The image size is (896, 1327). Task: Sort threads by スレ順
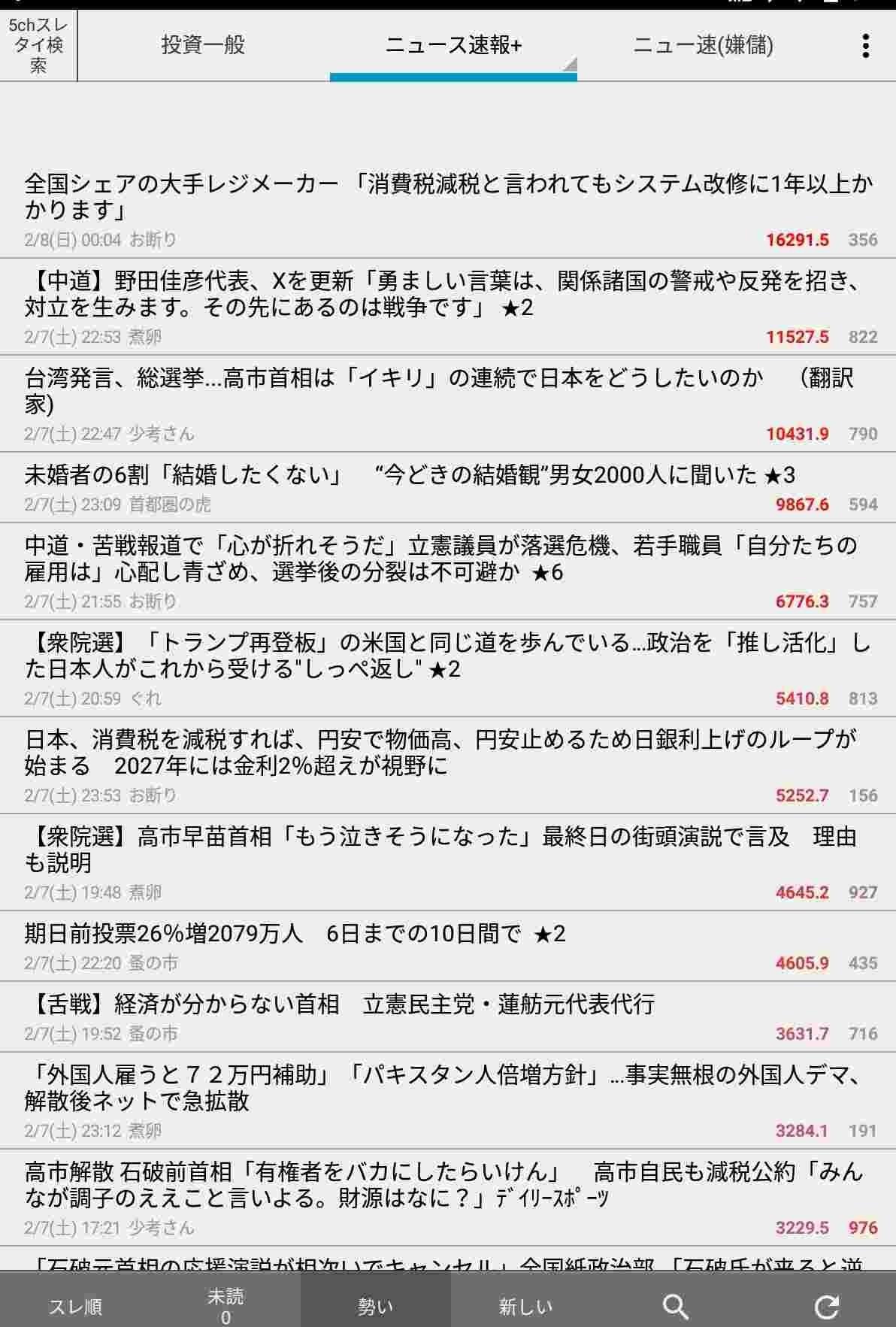pos(75,1307)
